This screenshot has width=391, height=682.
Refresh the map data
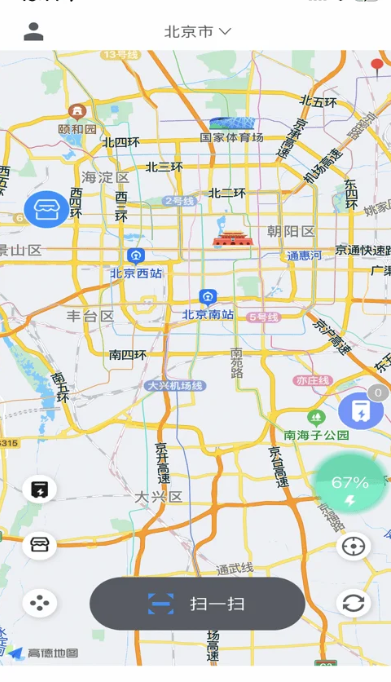pyautogui.click(x=353, y=603)
